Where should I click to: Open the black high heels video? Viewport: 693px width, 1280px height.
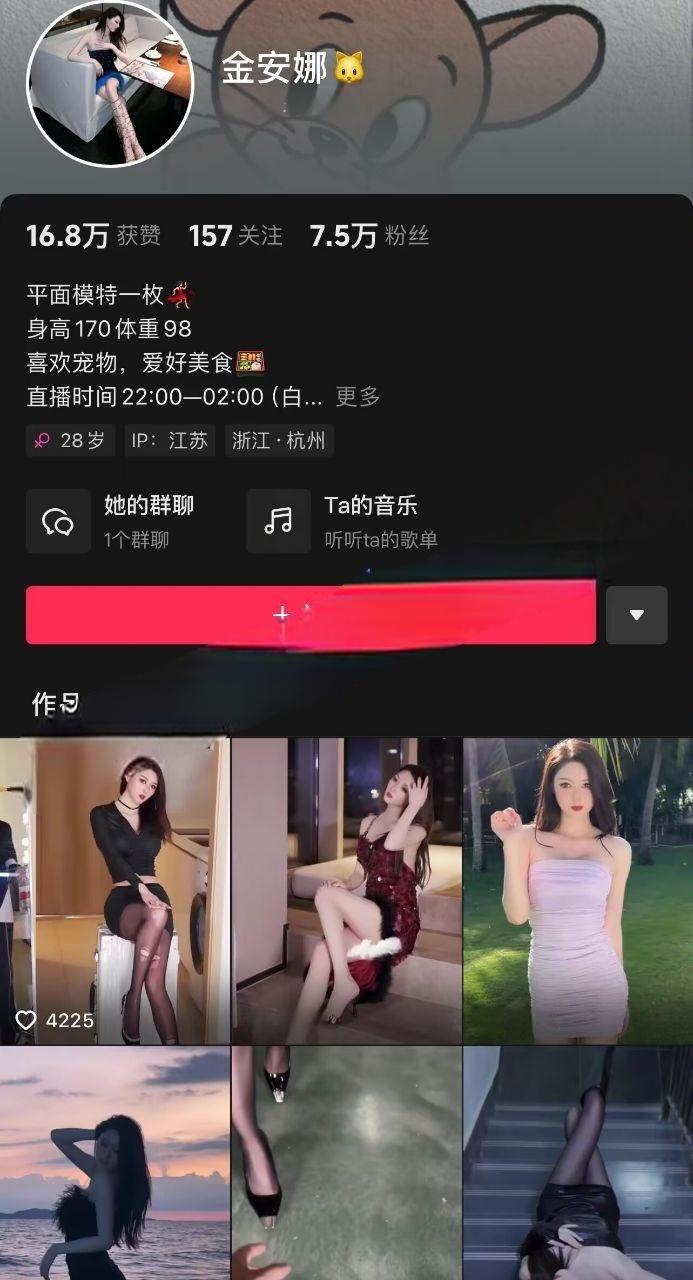(x=346, y=1163)
